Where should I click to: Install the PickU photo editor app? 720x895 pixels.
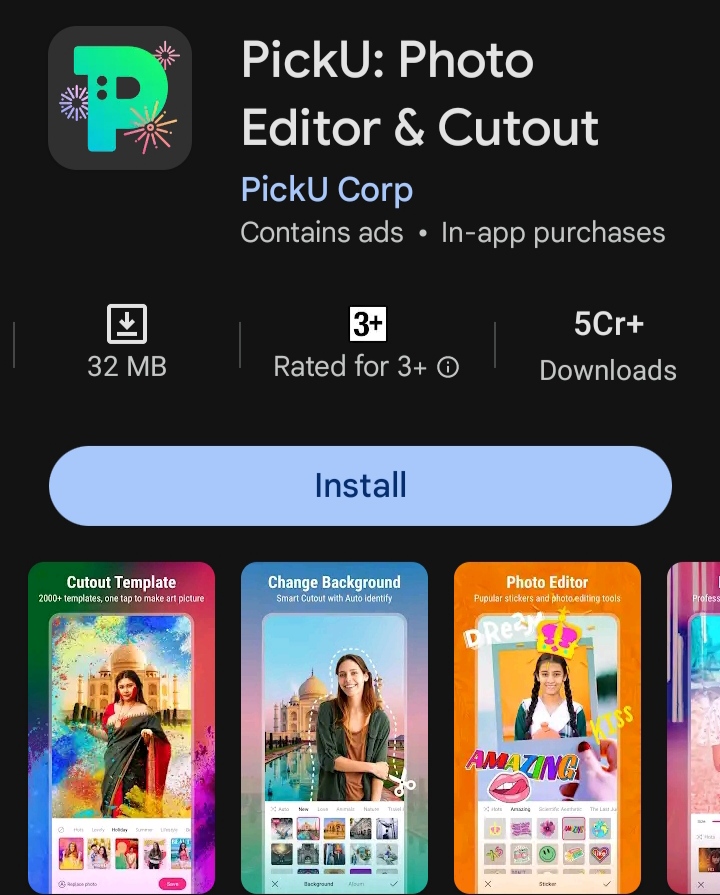(360, 486)
